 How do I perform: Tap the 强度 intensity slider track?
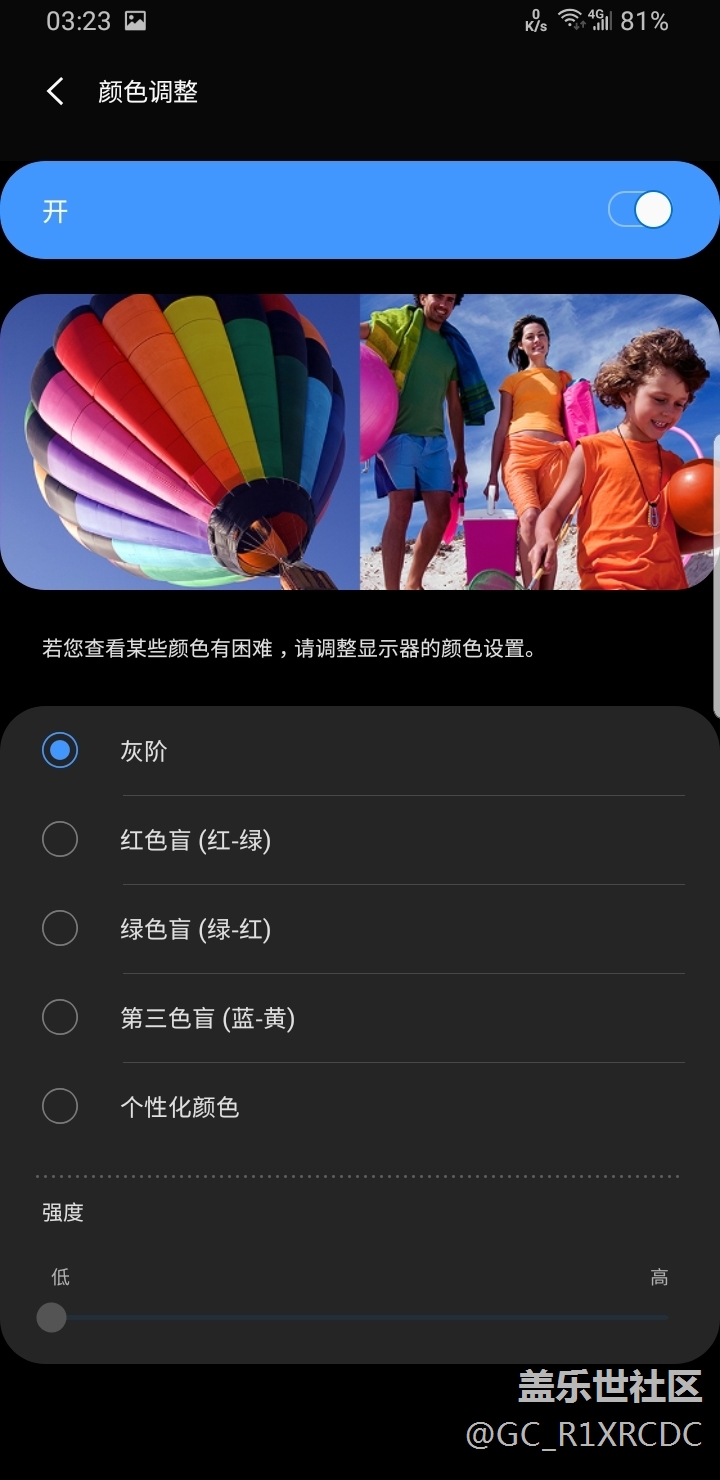coord(360,1318)
